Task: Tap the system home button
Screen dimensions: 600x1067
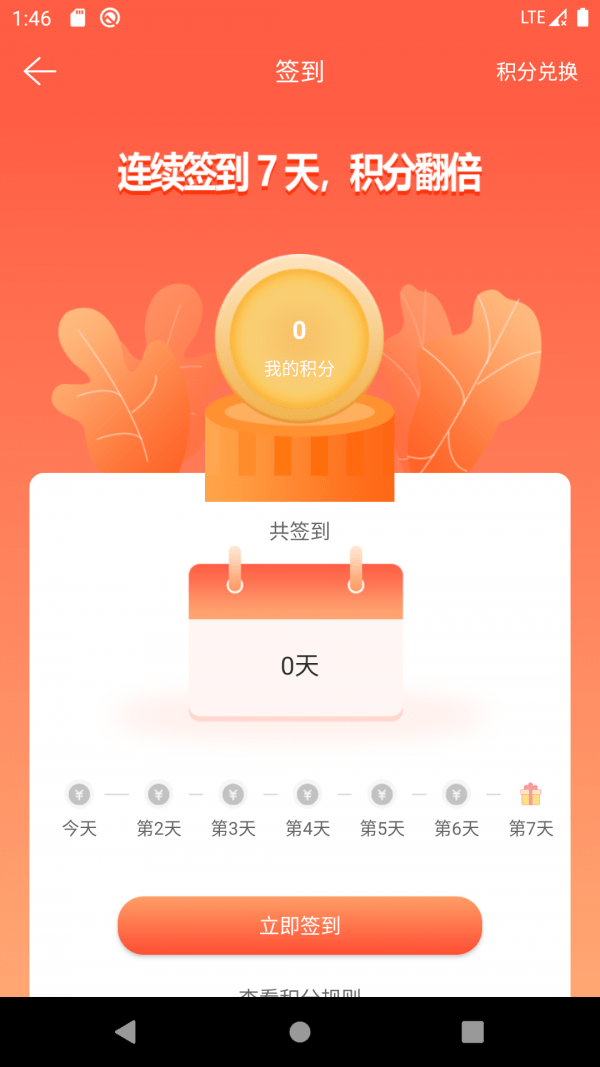Action: click(x=300, y=1032)
